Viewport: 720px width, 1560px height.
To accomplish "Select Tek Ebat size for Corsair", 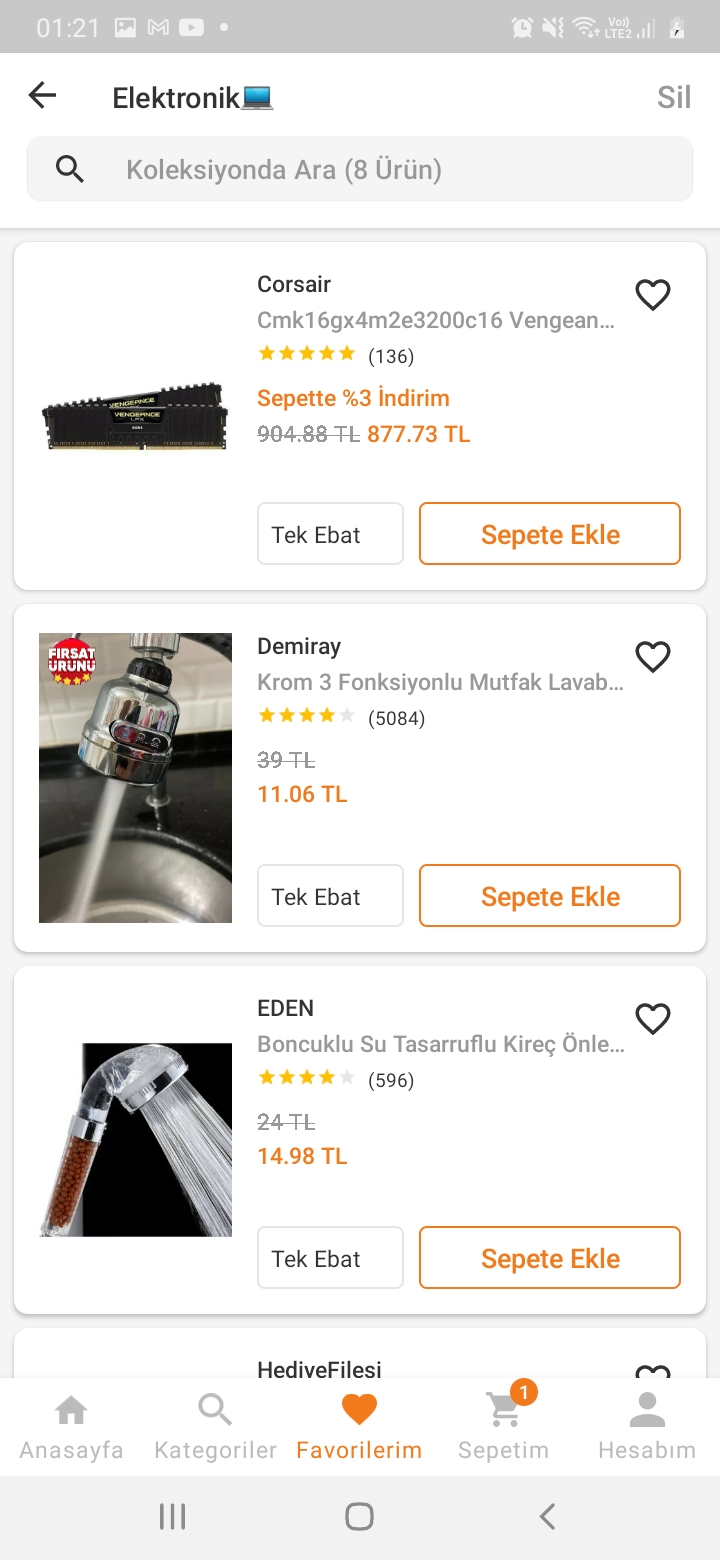I will (330, 534).
